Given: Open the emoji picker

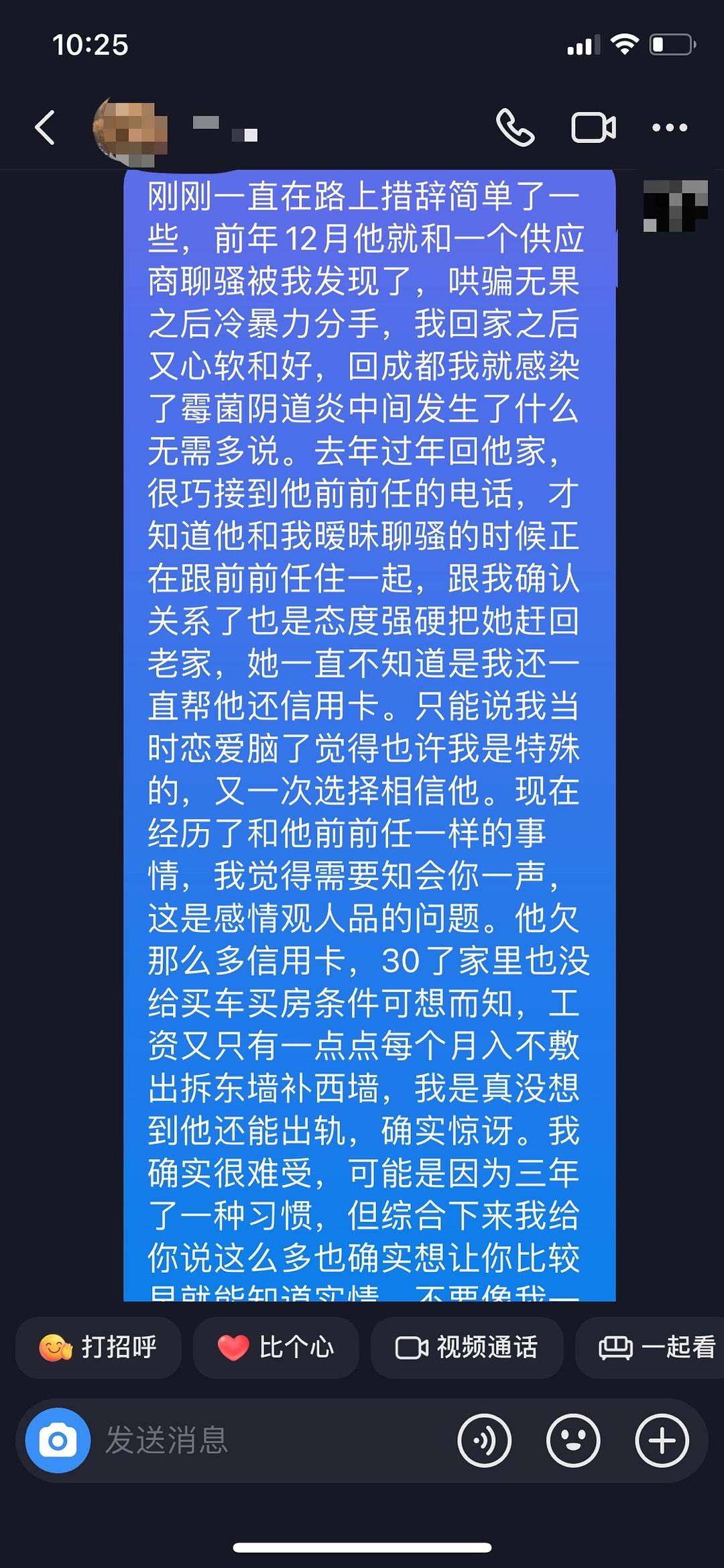Looking at the screenshot, I should [x=573, y=1441].
